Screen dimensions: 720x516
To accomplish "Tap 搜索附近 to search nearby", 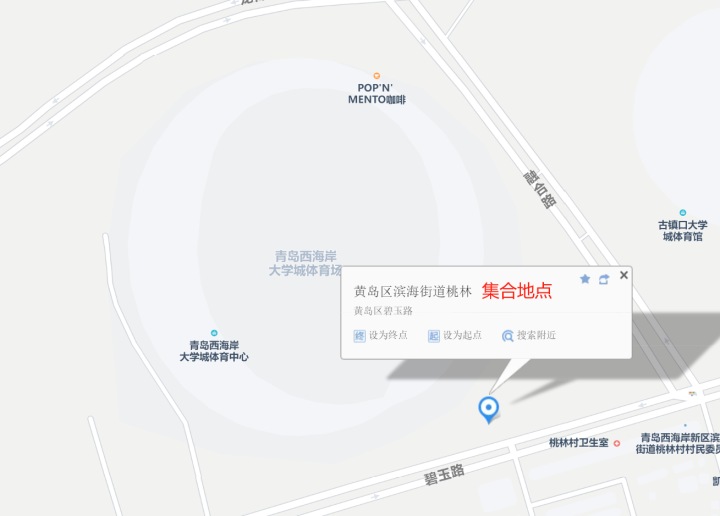I will point(529,336).
